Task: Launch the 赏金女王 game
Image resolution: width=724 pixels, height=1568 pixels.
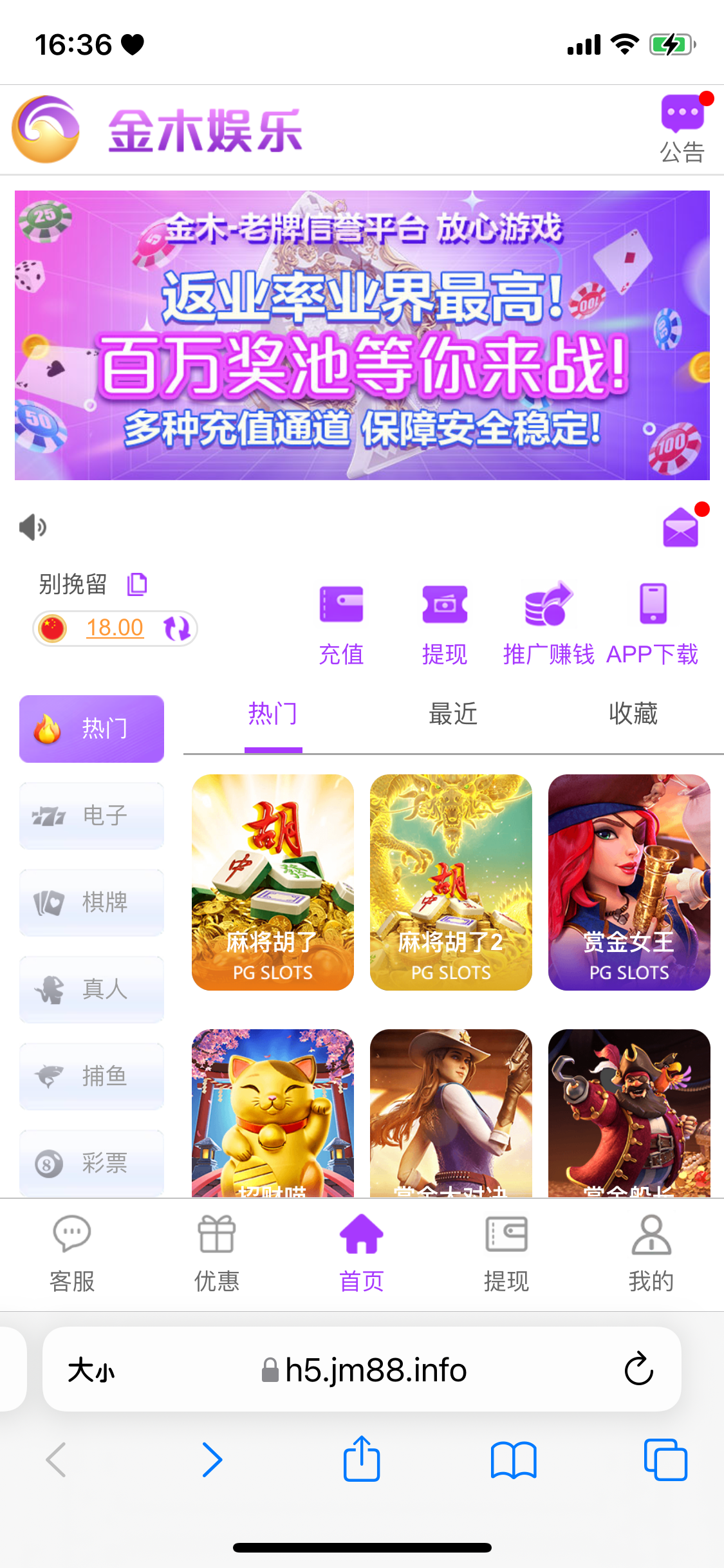Action: [x=629, y=882]
